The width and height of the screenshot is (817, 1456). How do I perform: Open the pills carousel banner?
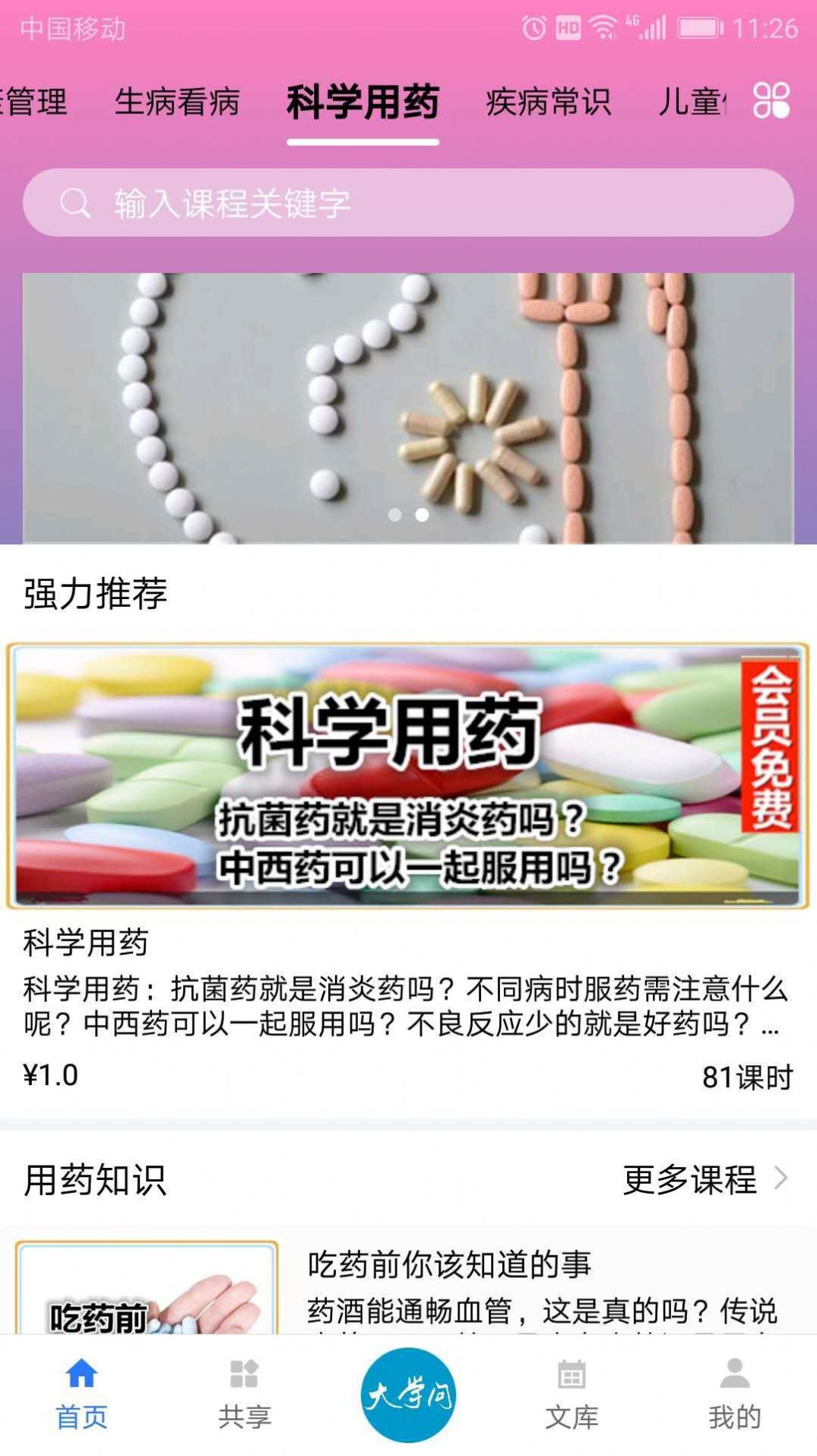(x=408, y=408)
